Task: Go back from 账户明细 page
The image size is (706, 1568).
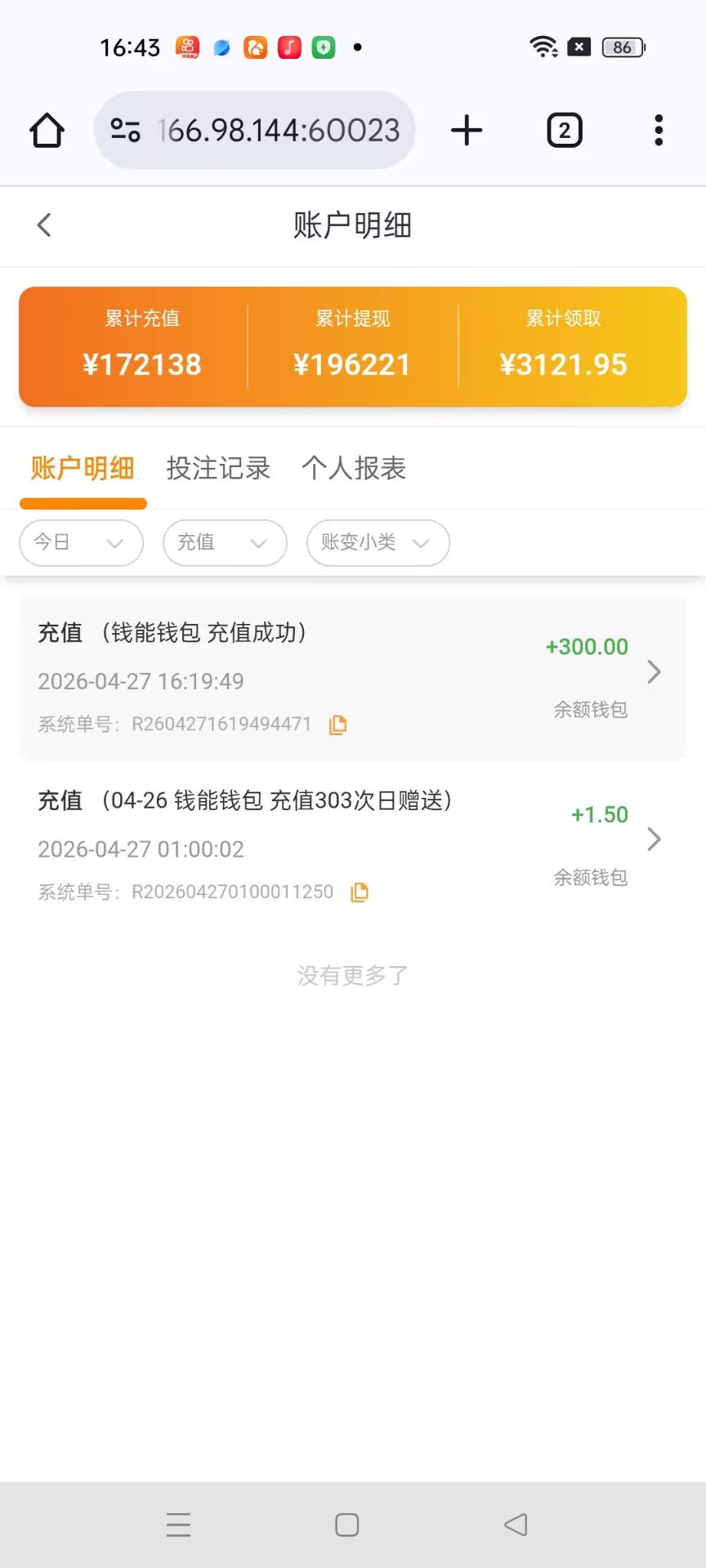Action: pos(44,225)
